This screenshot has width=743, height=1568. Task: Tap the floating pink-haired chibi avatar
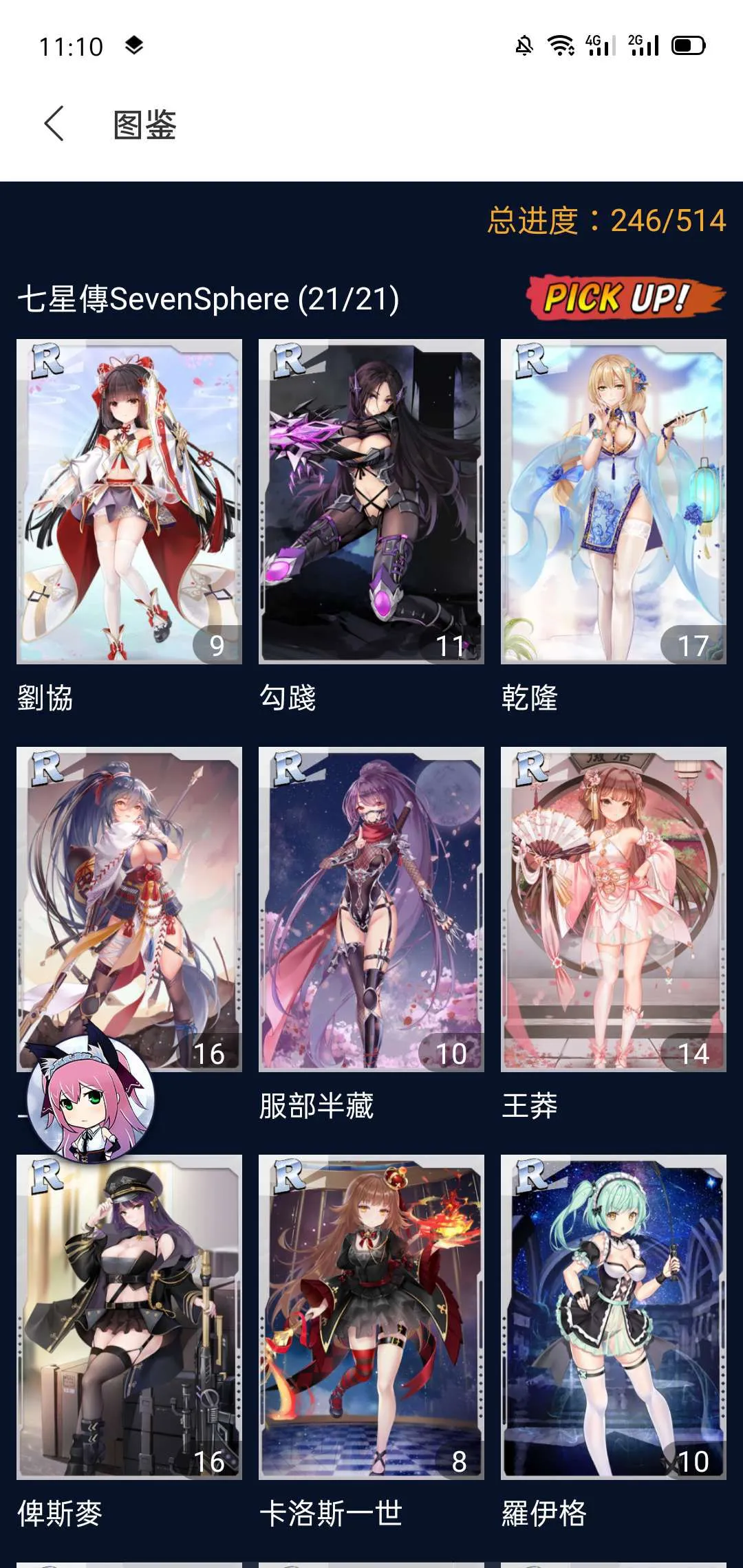(x=89, y=1099)
